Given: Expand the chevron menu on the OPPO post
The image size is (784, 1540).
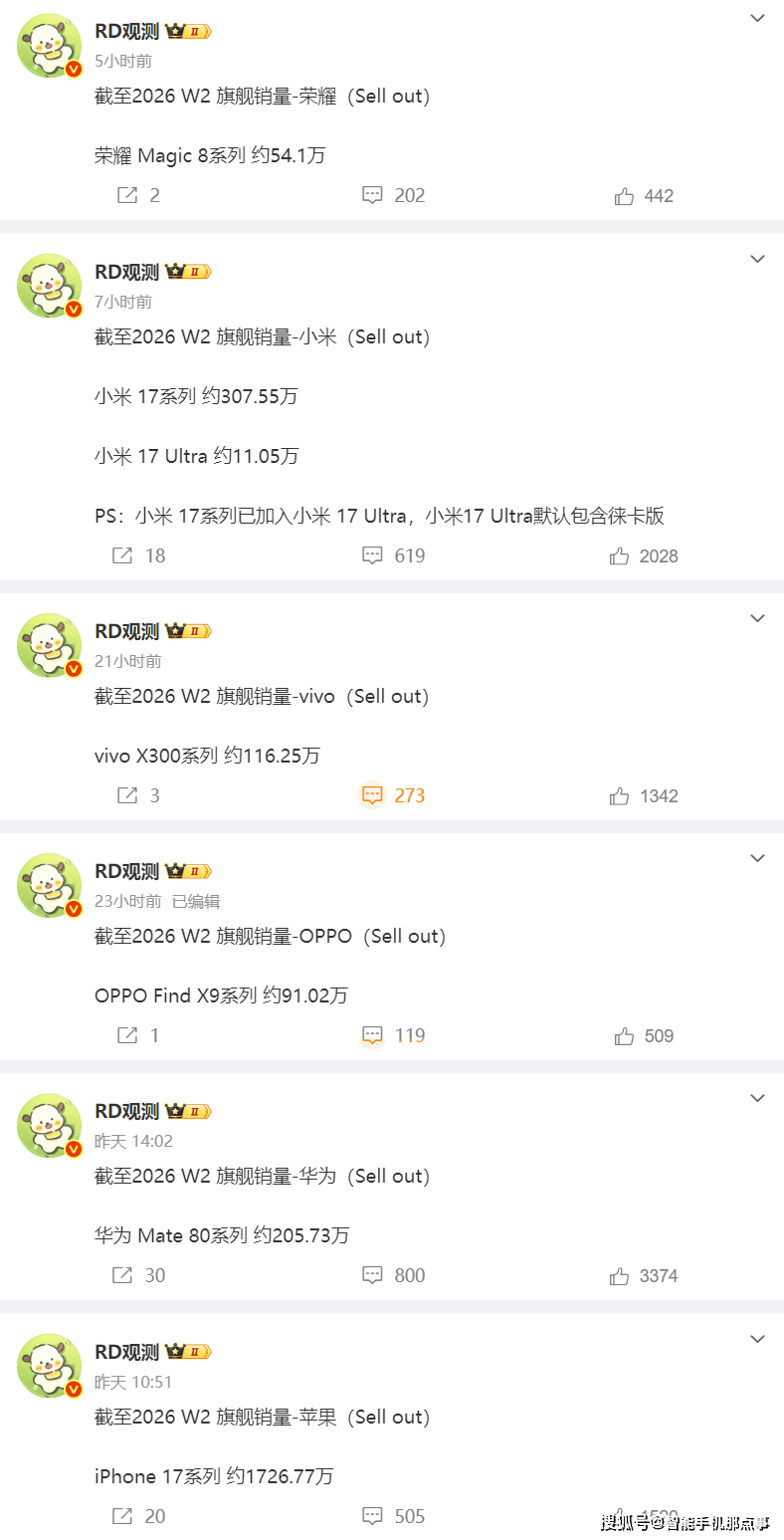Looking at the screenshot, I should point(758,858).
